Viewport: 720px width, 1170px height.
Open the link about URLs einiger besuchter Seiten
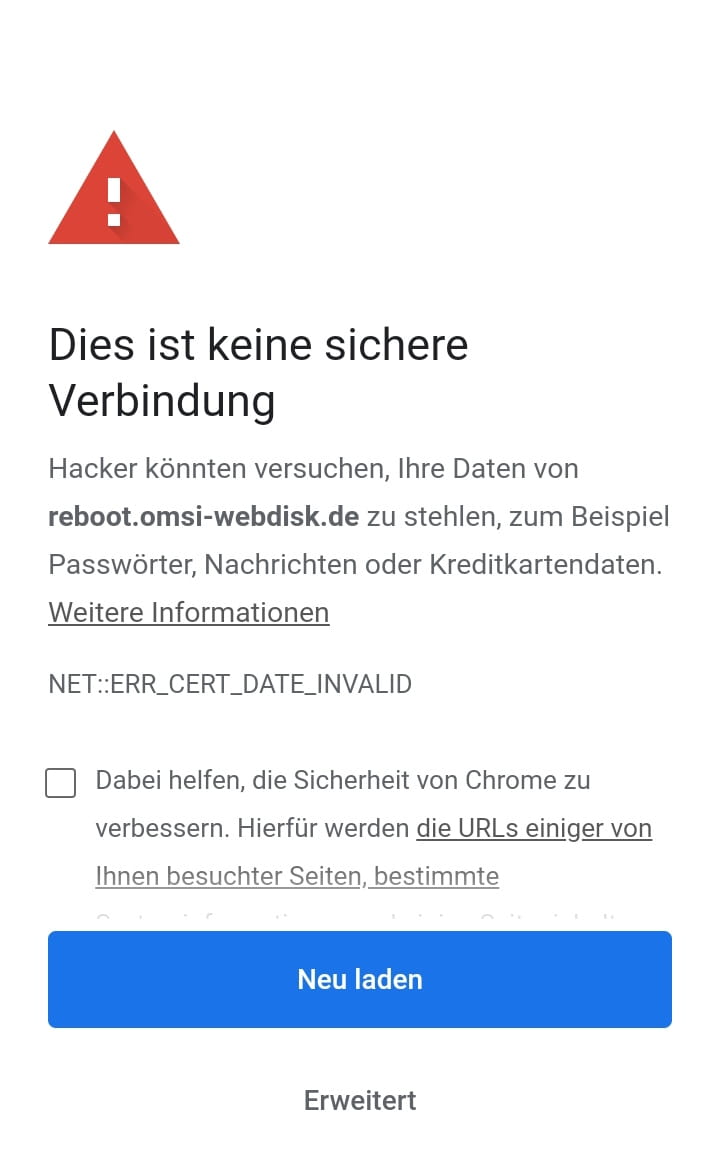coord(534,829)
